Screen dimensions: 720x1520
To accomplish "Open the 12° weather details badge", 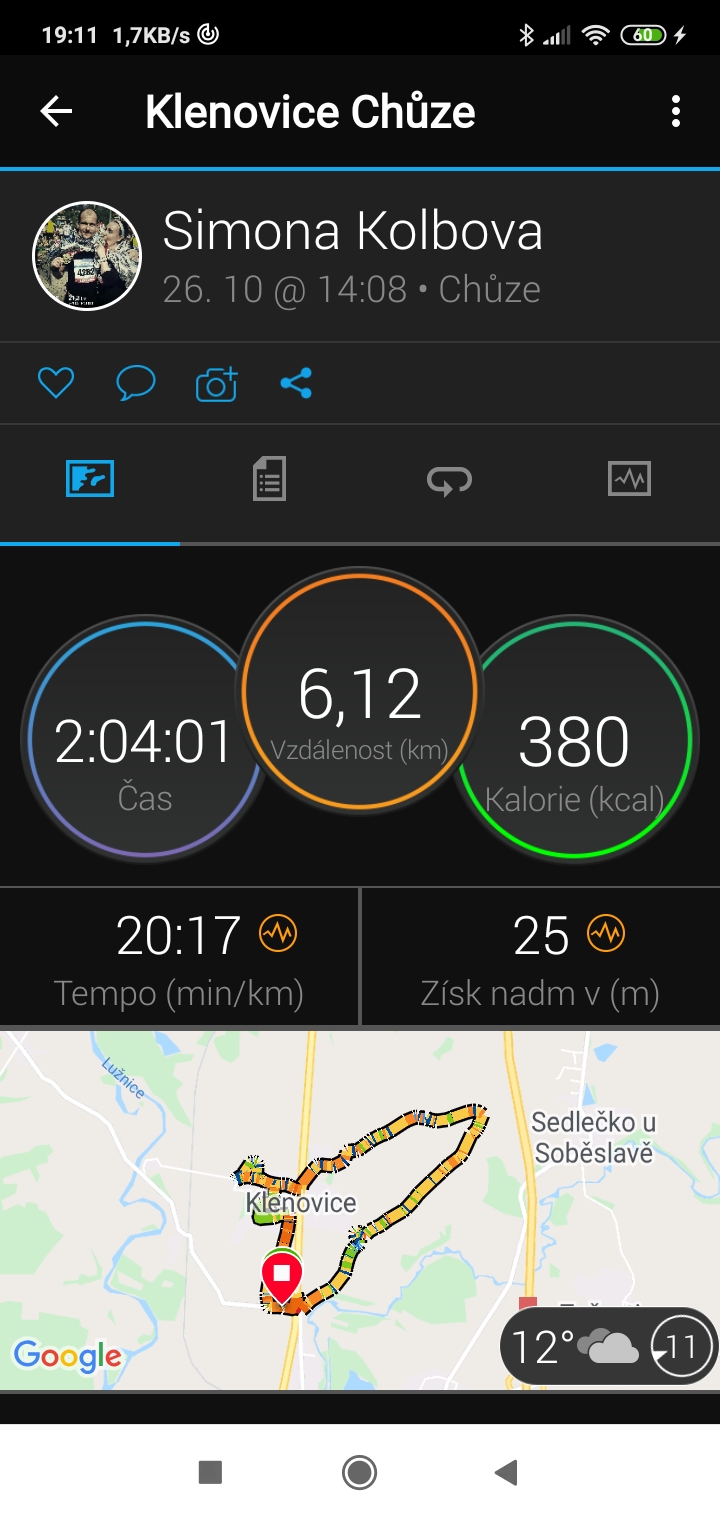I will point(610,1346).
